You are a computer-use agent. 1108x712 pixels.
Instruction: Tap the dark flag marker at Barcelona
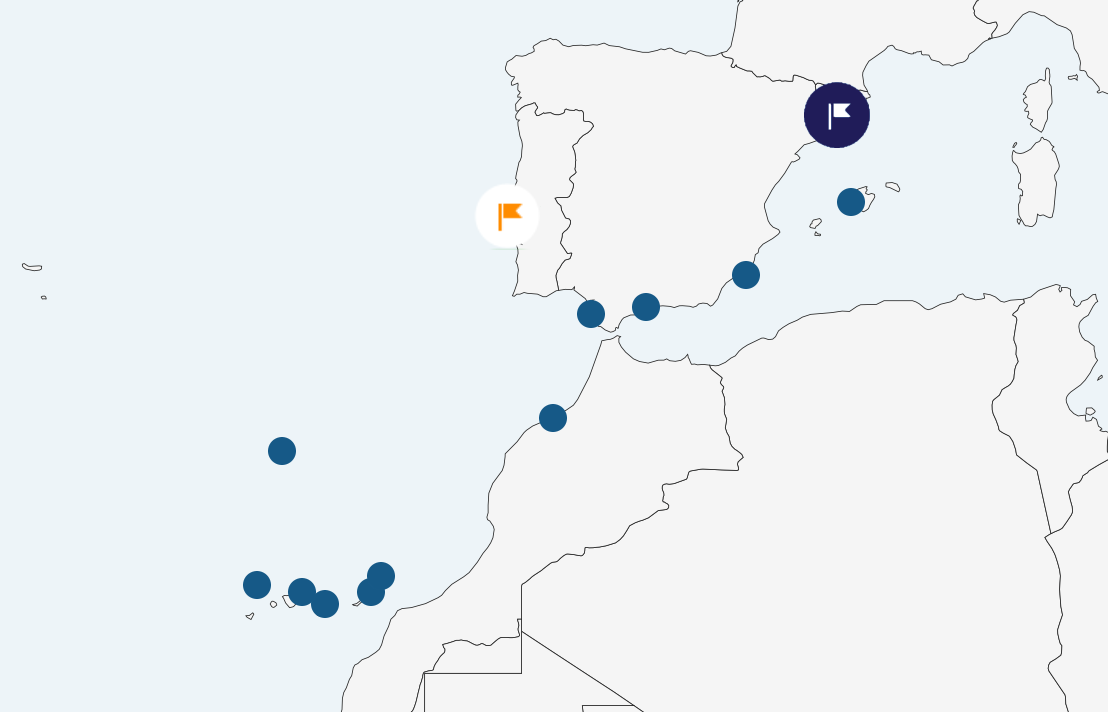837,115
